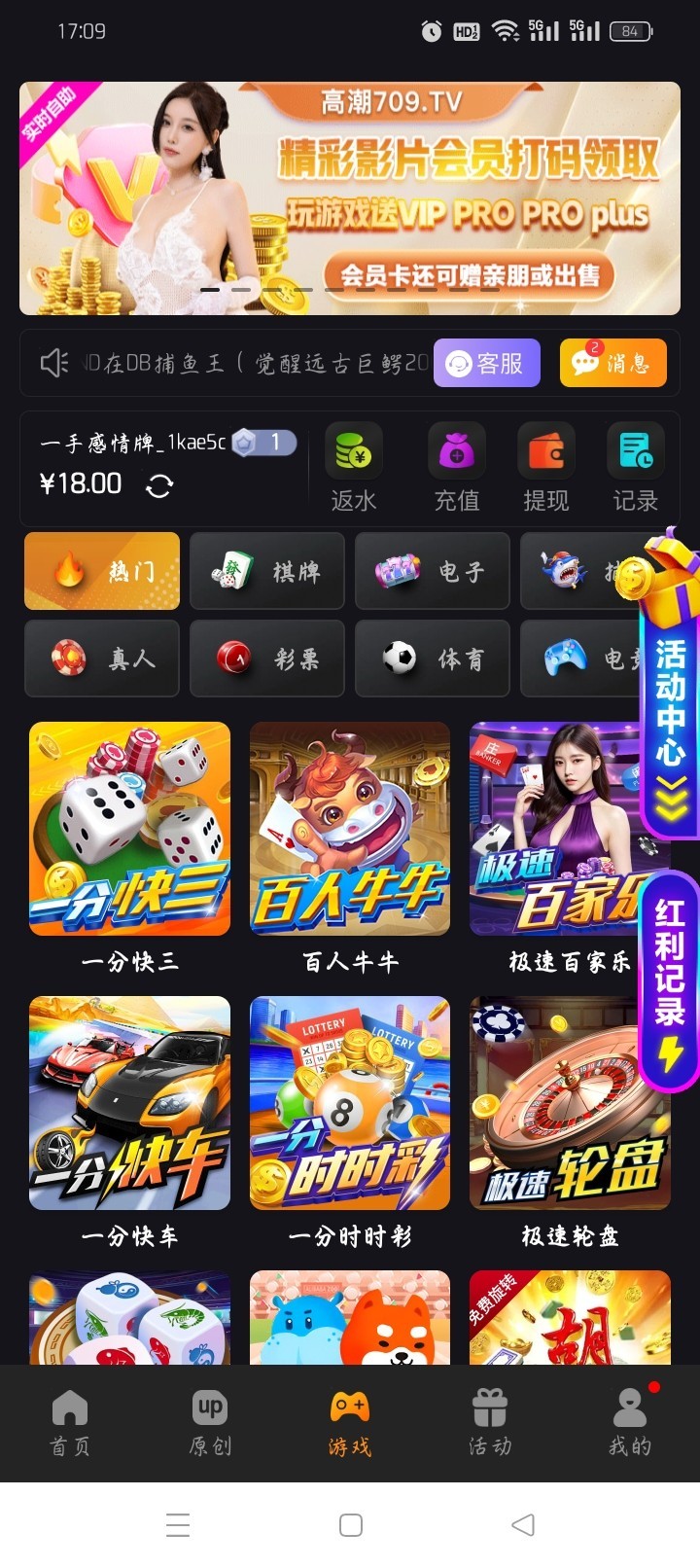View 记录 records
Image resolution: width=700 pixels, height=1568 pixels.
point(635,468)
